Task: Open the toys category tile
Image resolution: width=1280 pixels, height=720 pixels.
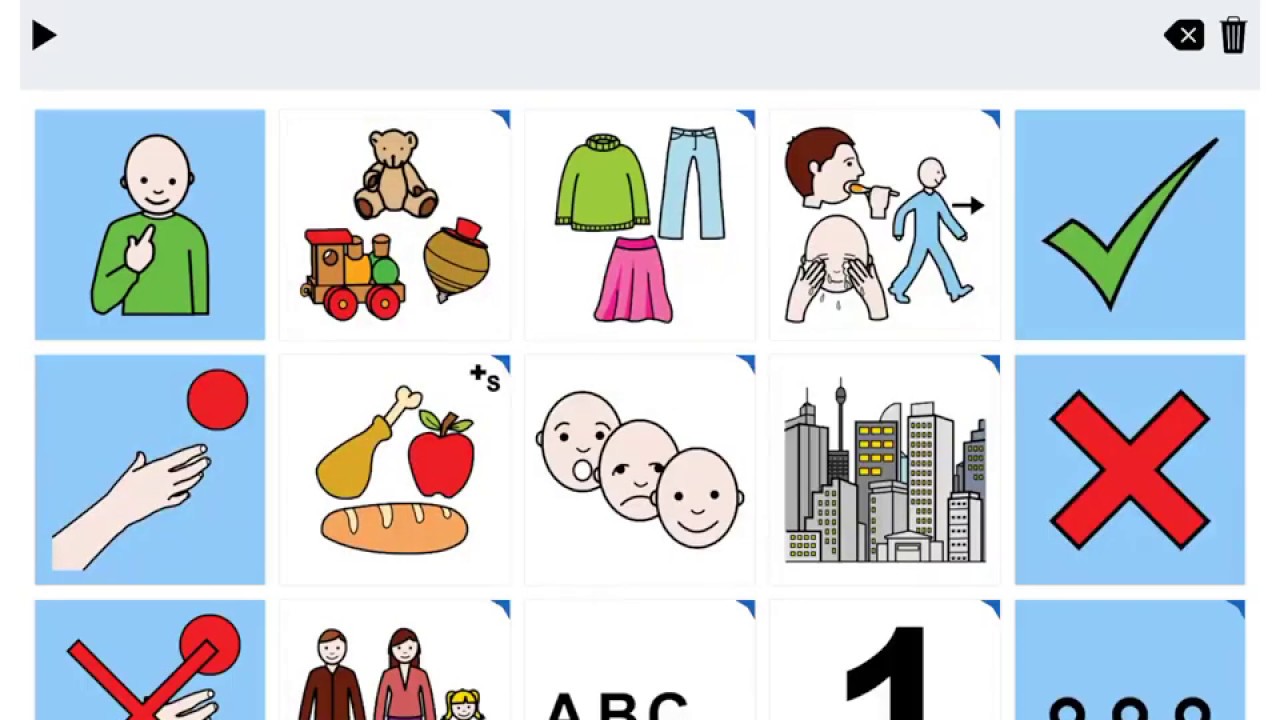Action: point(395,225)
